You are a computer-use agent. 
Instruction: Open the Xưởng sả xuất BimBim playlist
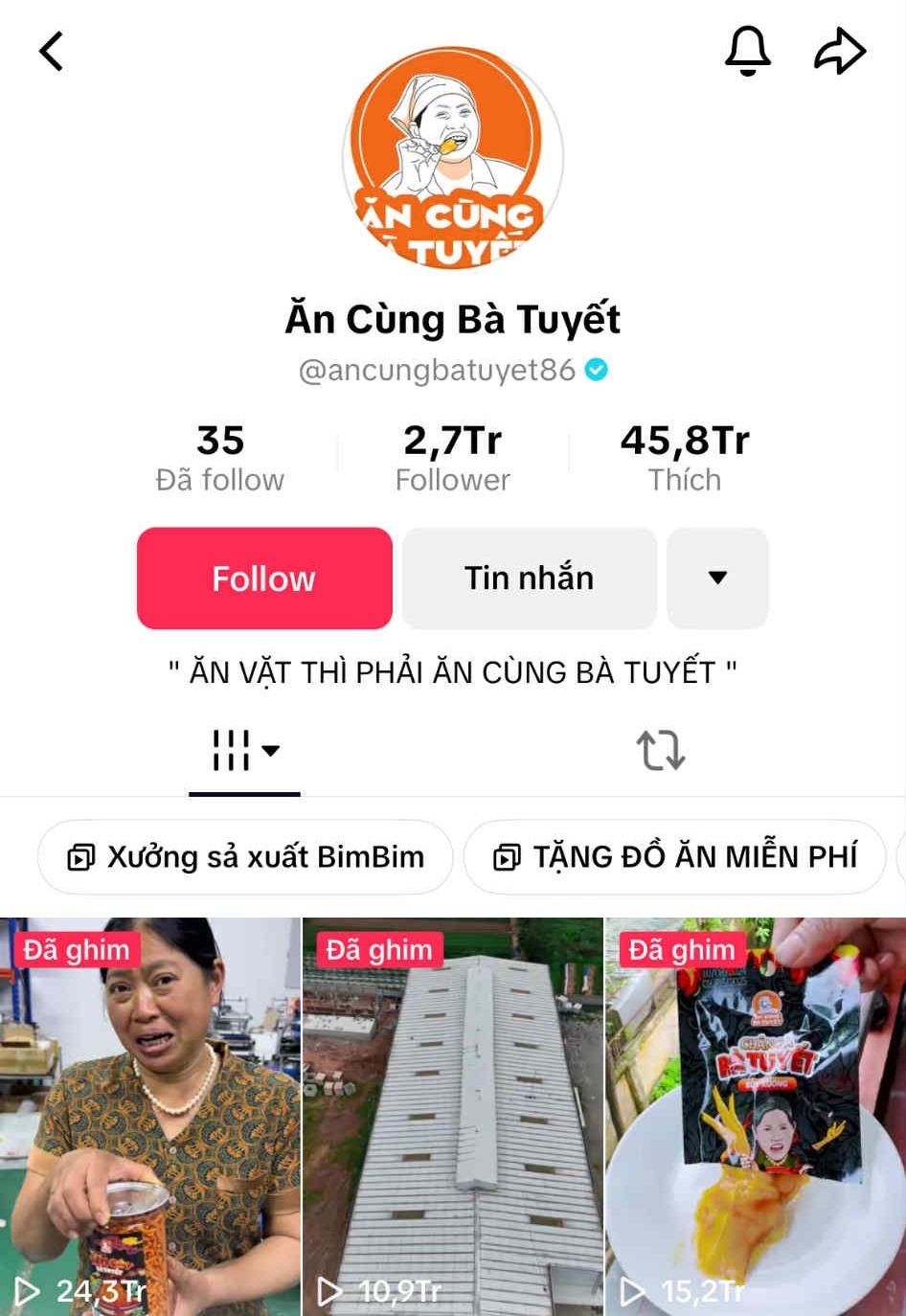click(x=245, y=857)
